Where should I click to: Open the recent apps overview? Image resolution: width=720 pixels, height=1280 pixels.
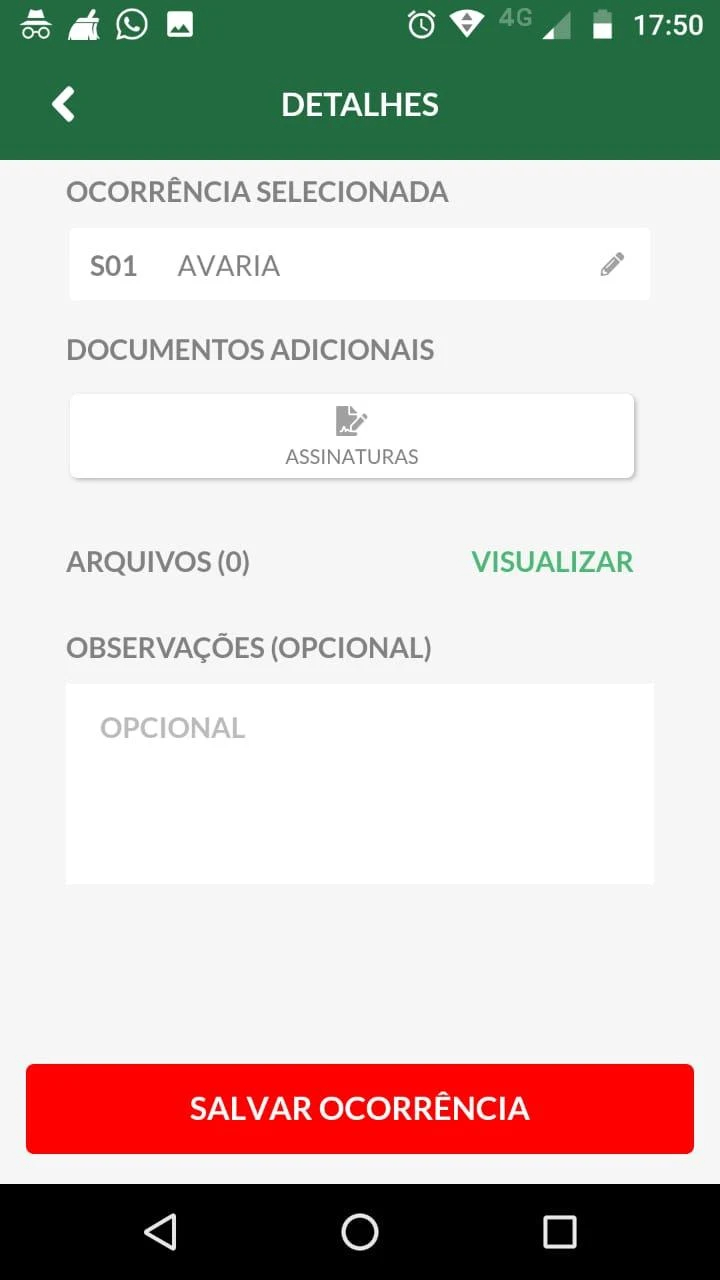pyautogui.click(x=560, y=1232)
